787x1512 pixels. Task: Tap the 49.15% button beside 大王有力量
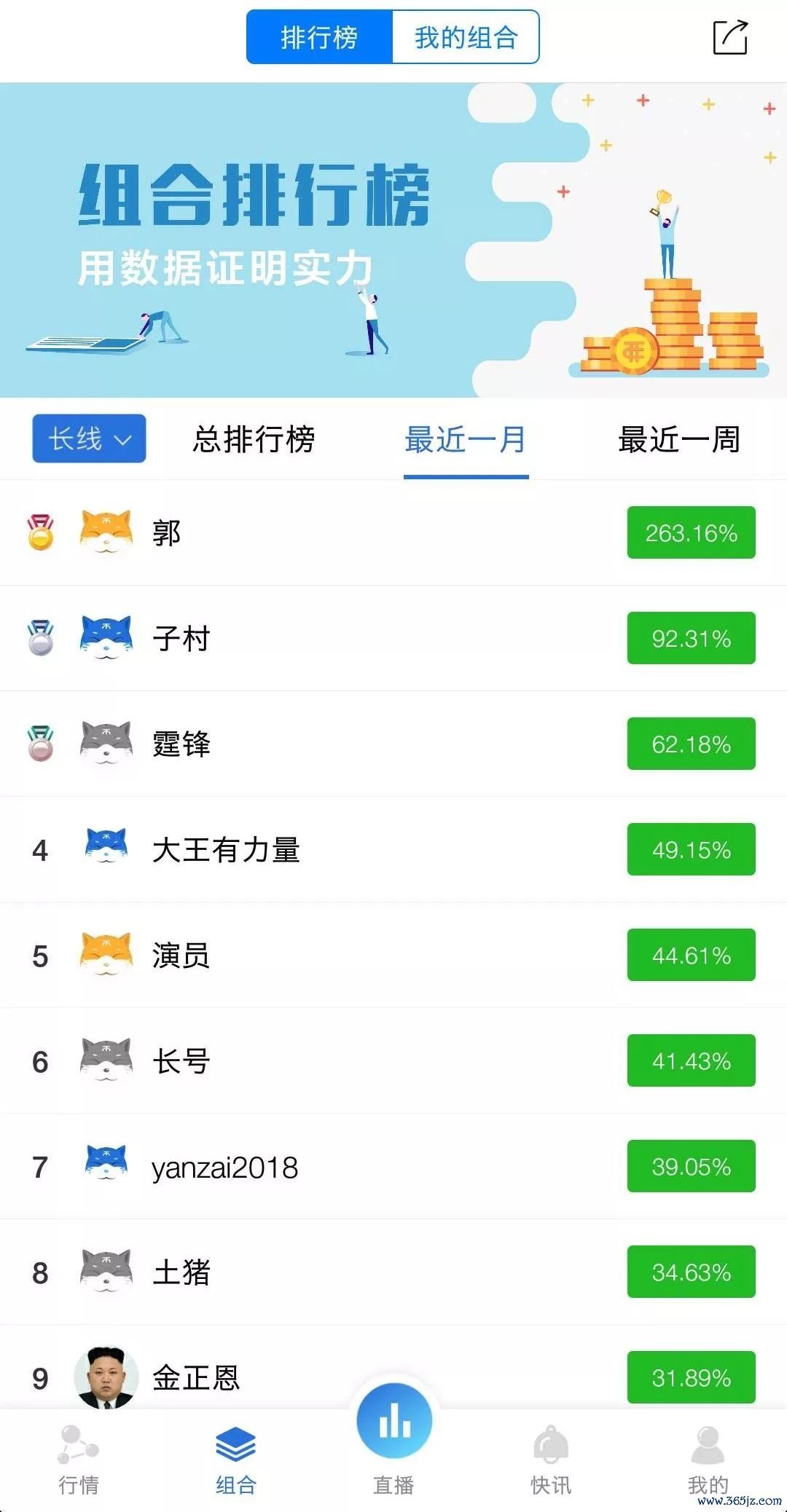point(689,849)
